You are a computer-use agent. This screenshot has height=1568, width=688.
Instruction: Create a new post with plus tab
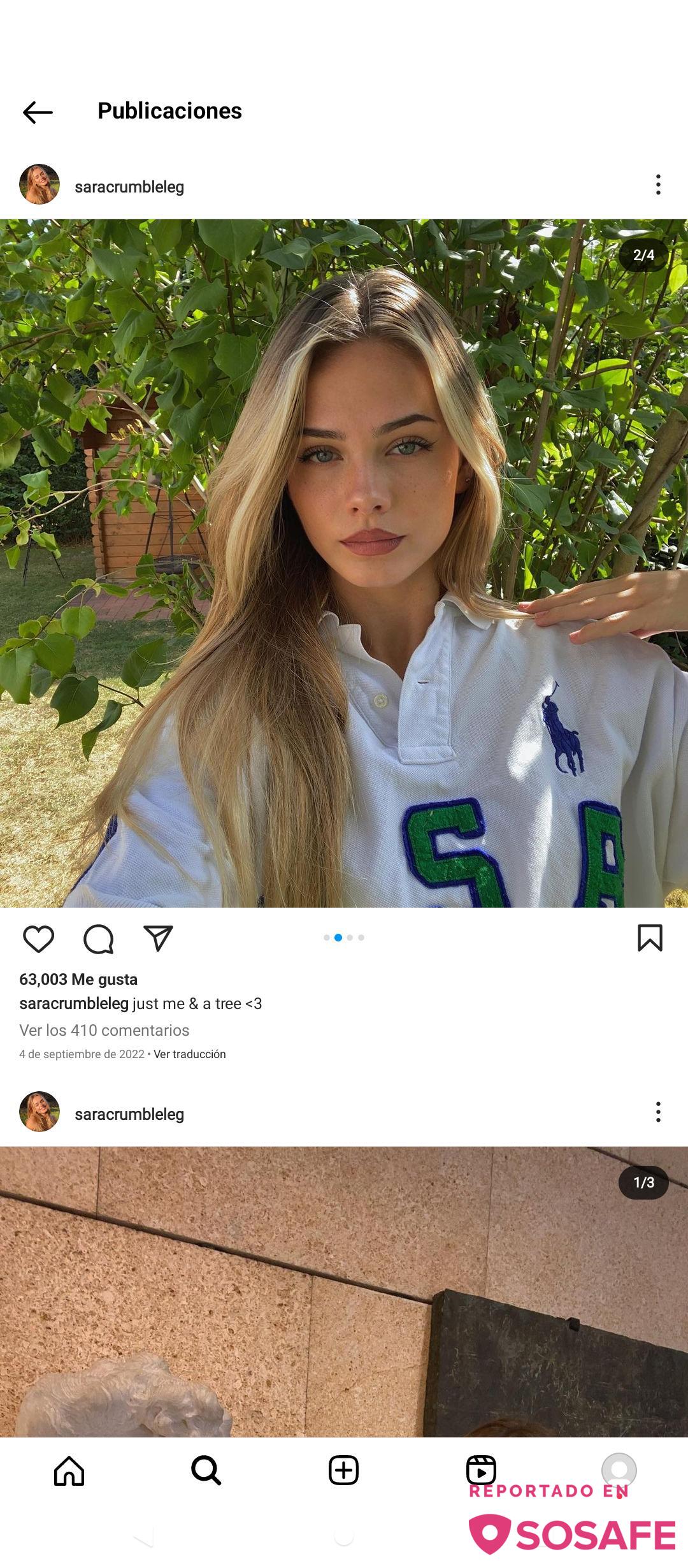343,1471
